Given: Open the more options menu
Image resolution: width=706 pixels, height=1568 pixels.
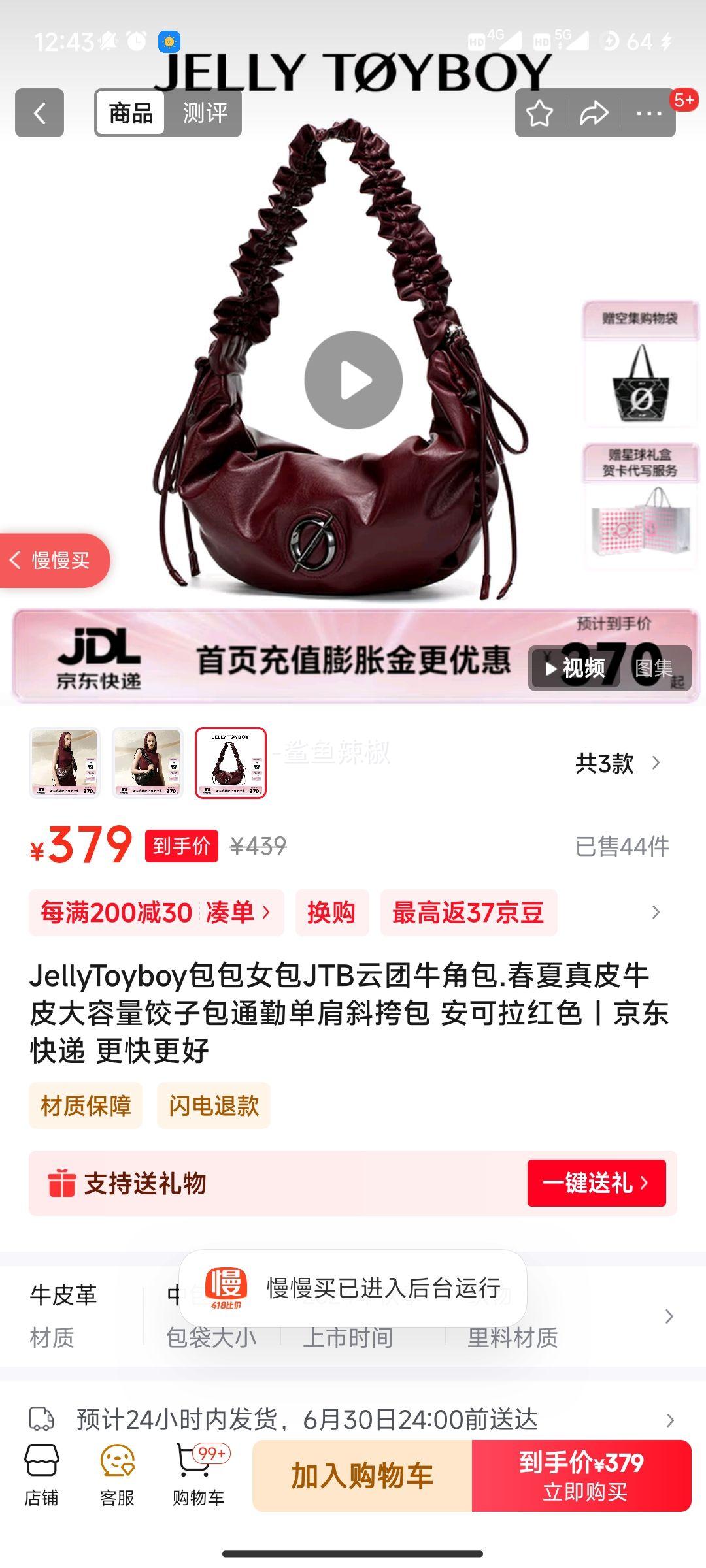Looking at the screenshot, I should pyautogui.click(x=648, y=113).
